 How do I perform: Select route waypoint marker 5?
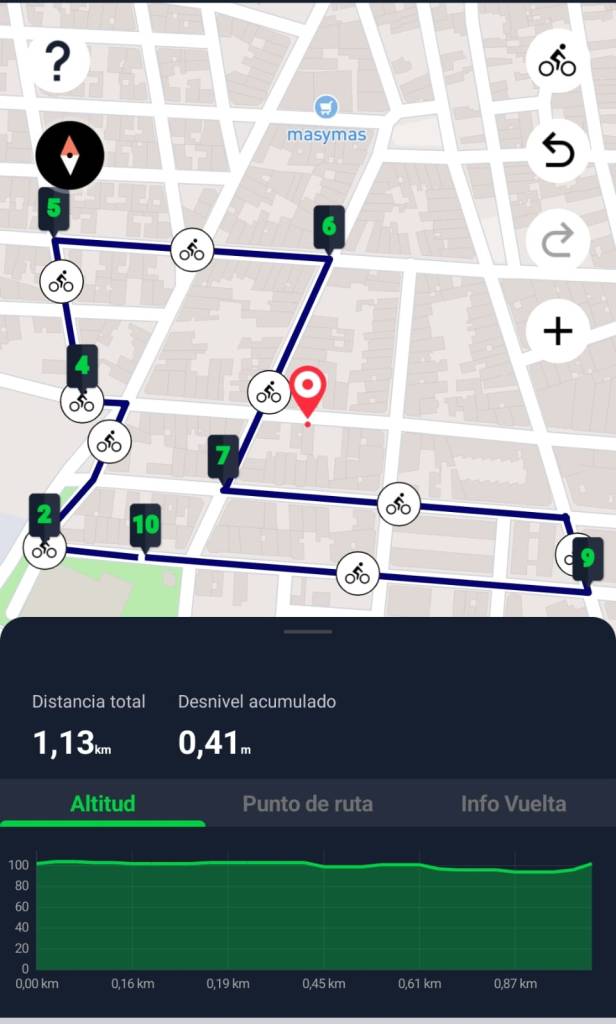pos(54,210)
